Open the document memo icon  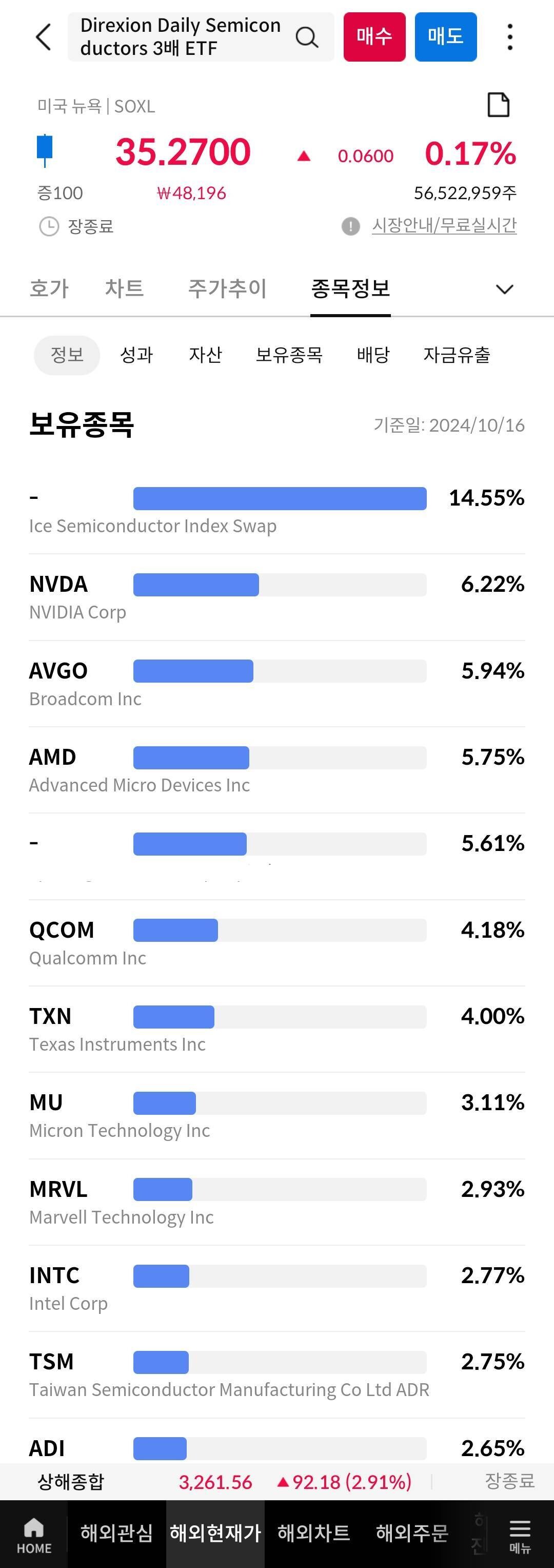499,105
